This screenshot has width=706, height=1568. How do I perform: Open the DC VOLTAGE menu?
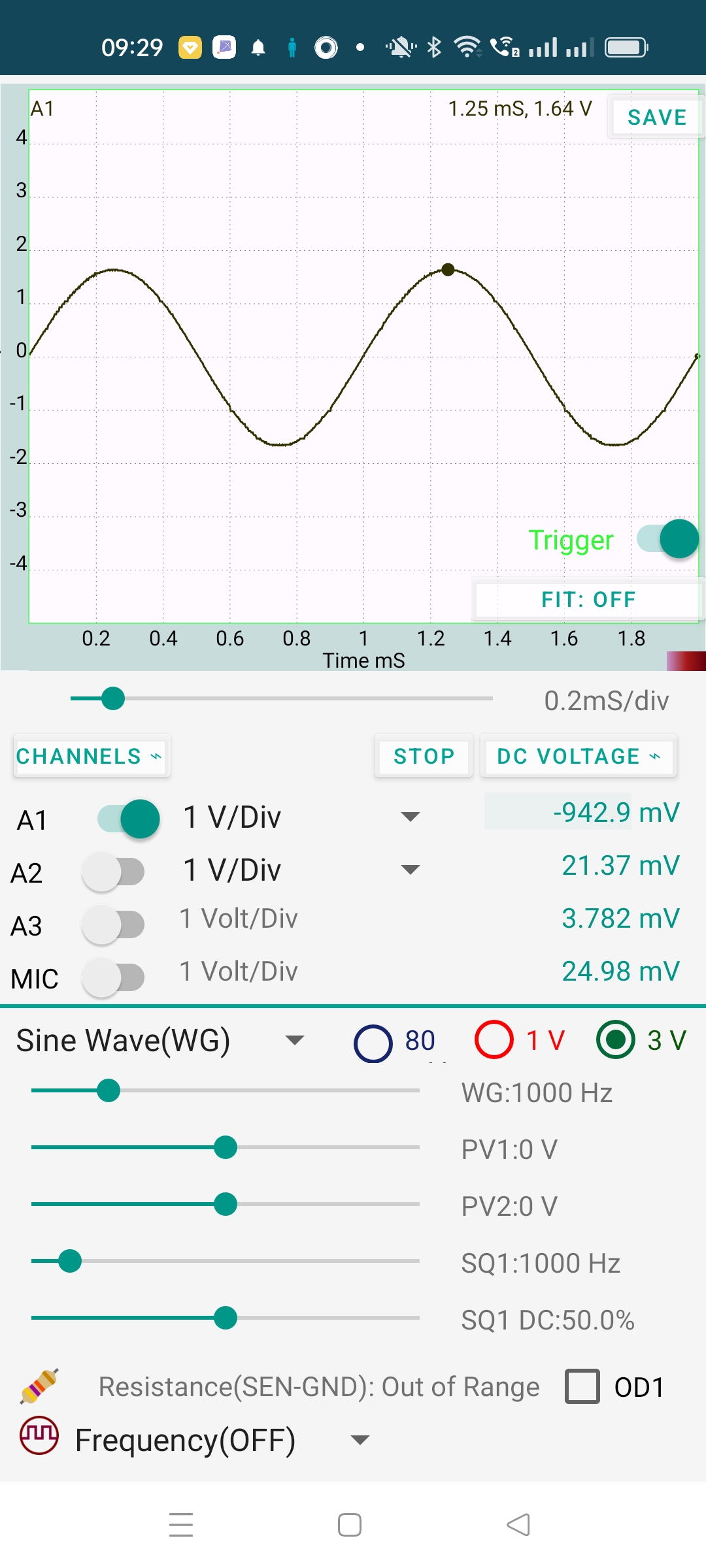579,756
